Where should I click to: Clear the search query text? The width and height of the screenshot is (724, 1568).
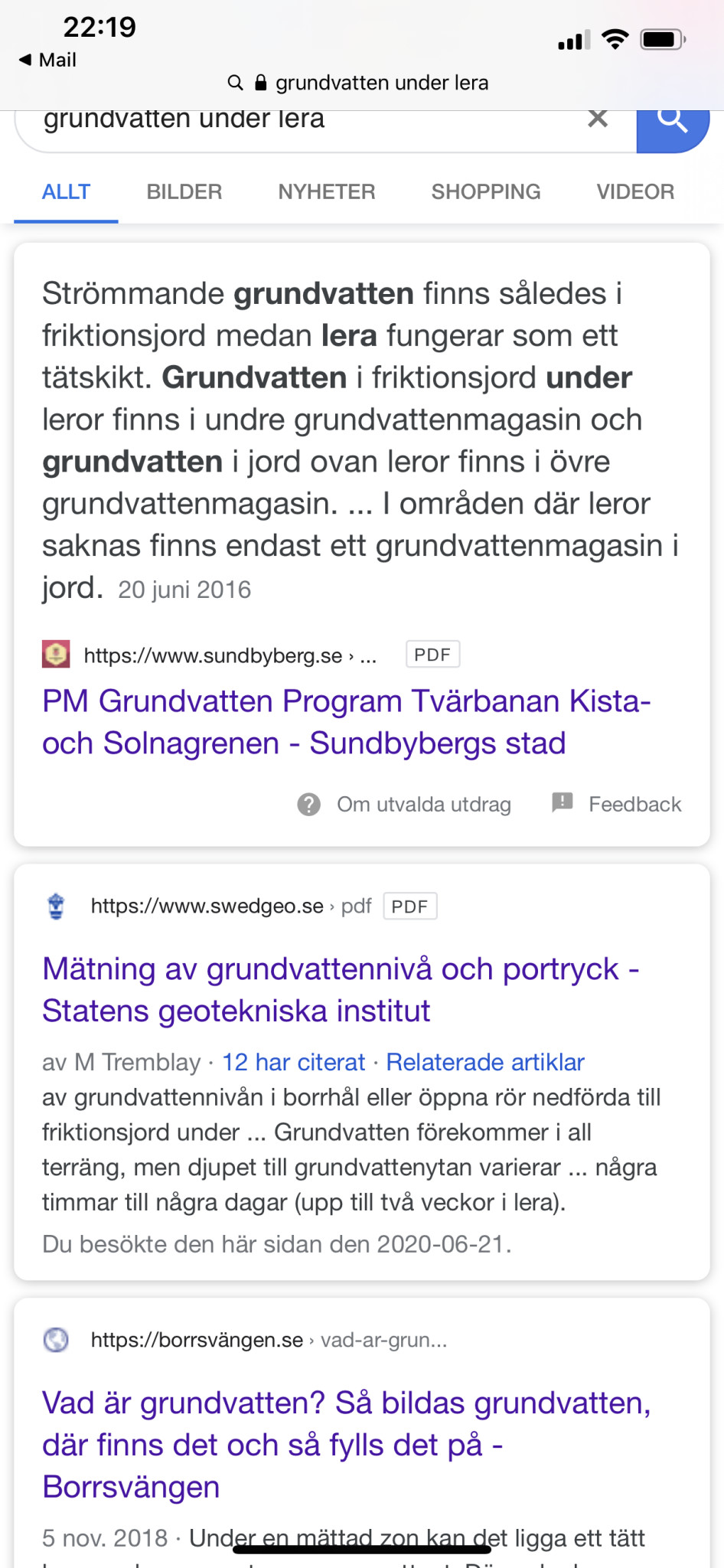(598, 119)
